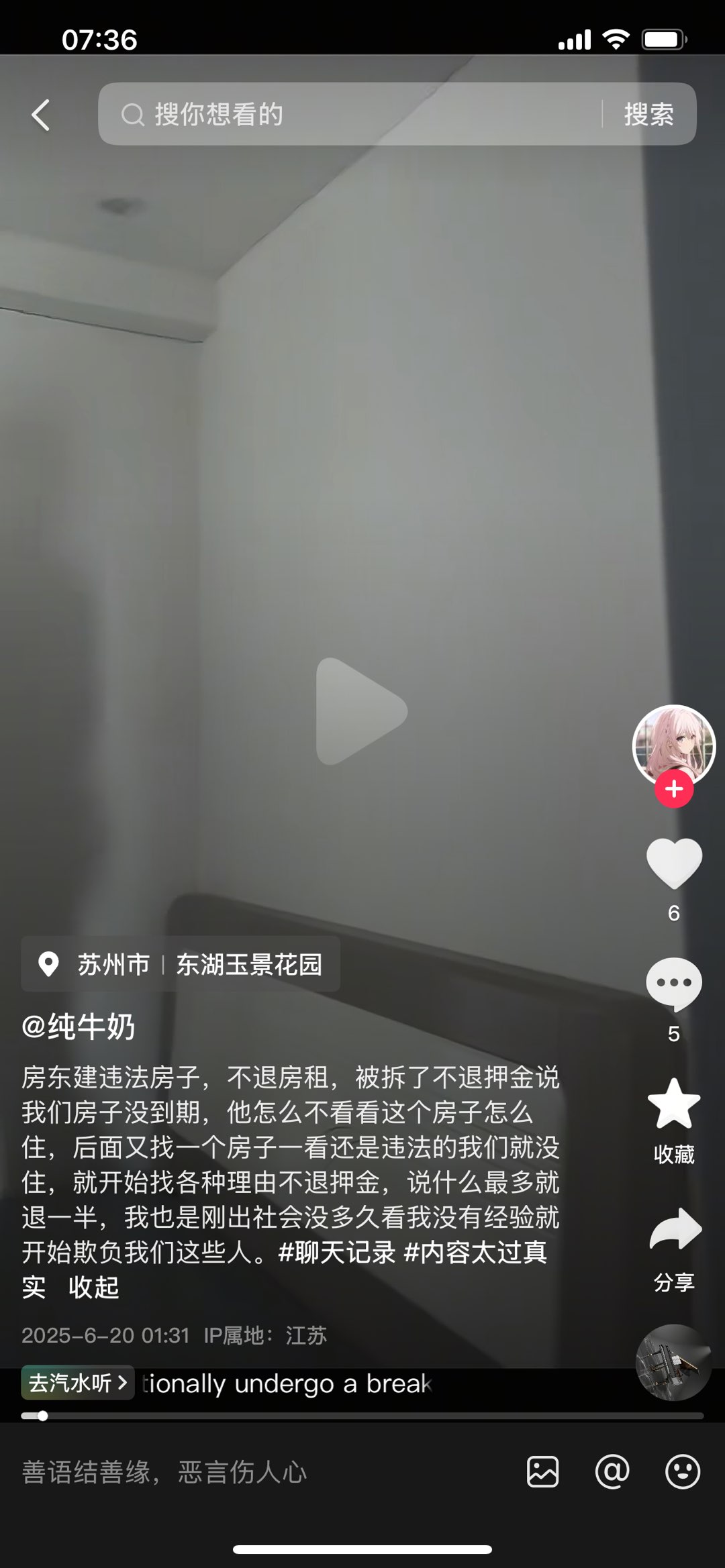Like this video with the heart
The height and width of the screenshot is (1568, 725).
674,864
